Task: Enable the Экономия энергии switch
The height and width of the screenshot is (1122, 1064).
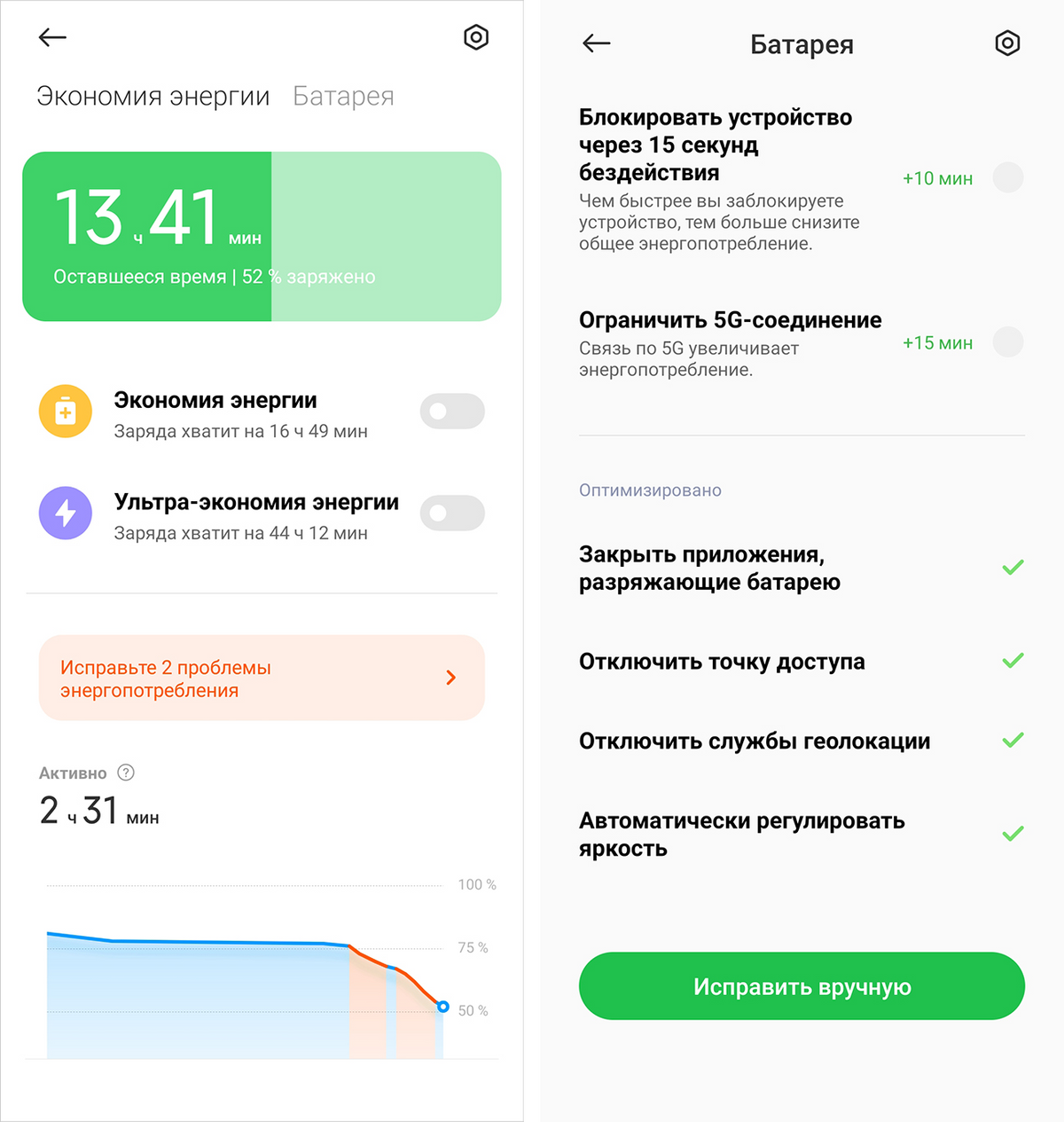Action: 452,412
